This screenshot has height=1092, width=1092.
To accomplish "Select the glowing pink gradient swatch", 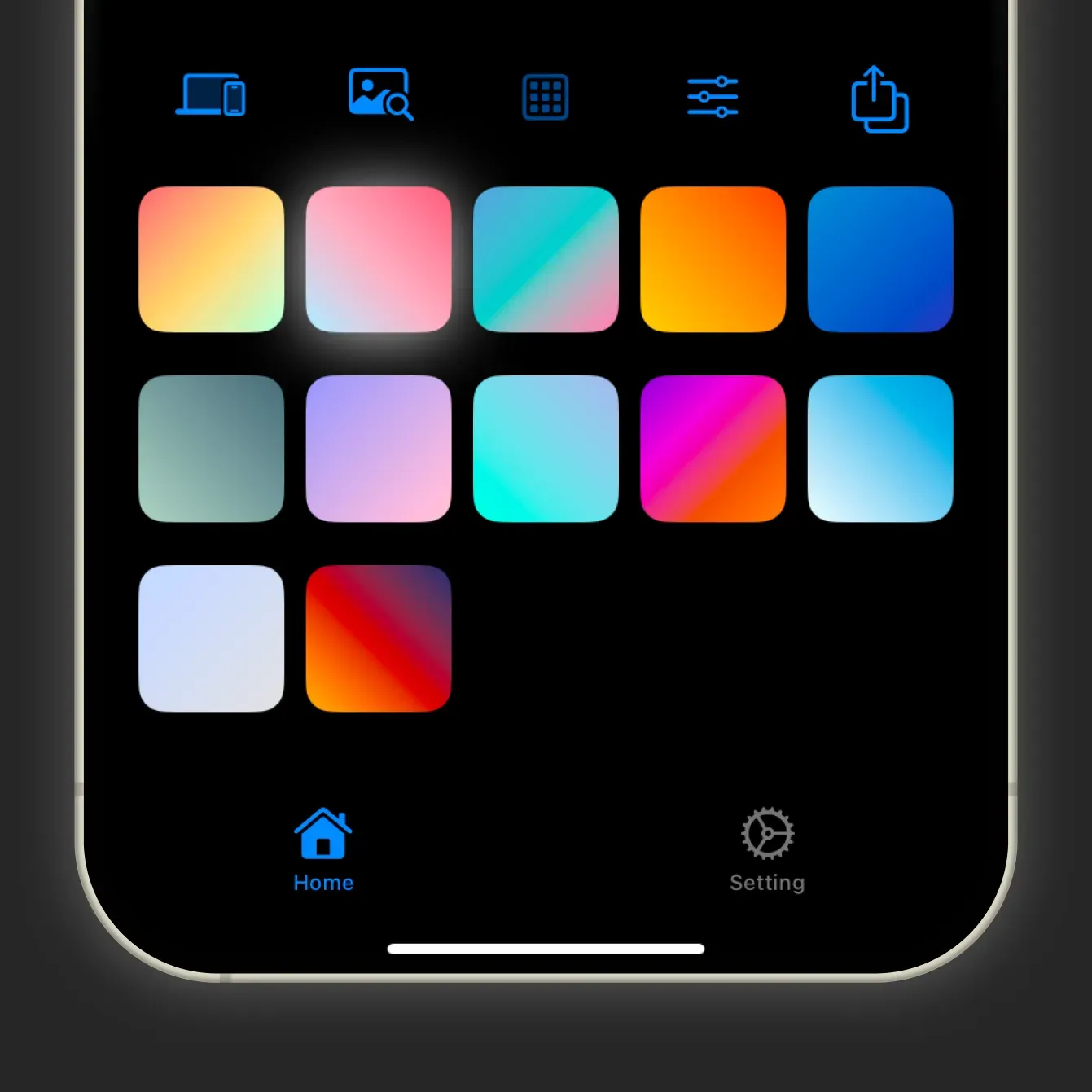I will click(x=379, y=260).
